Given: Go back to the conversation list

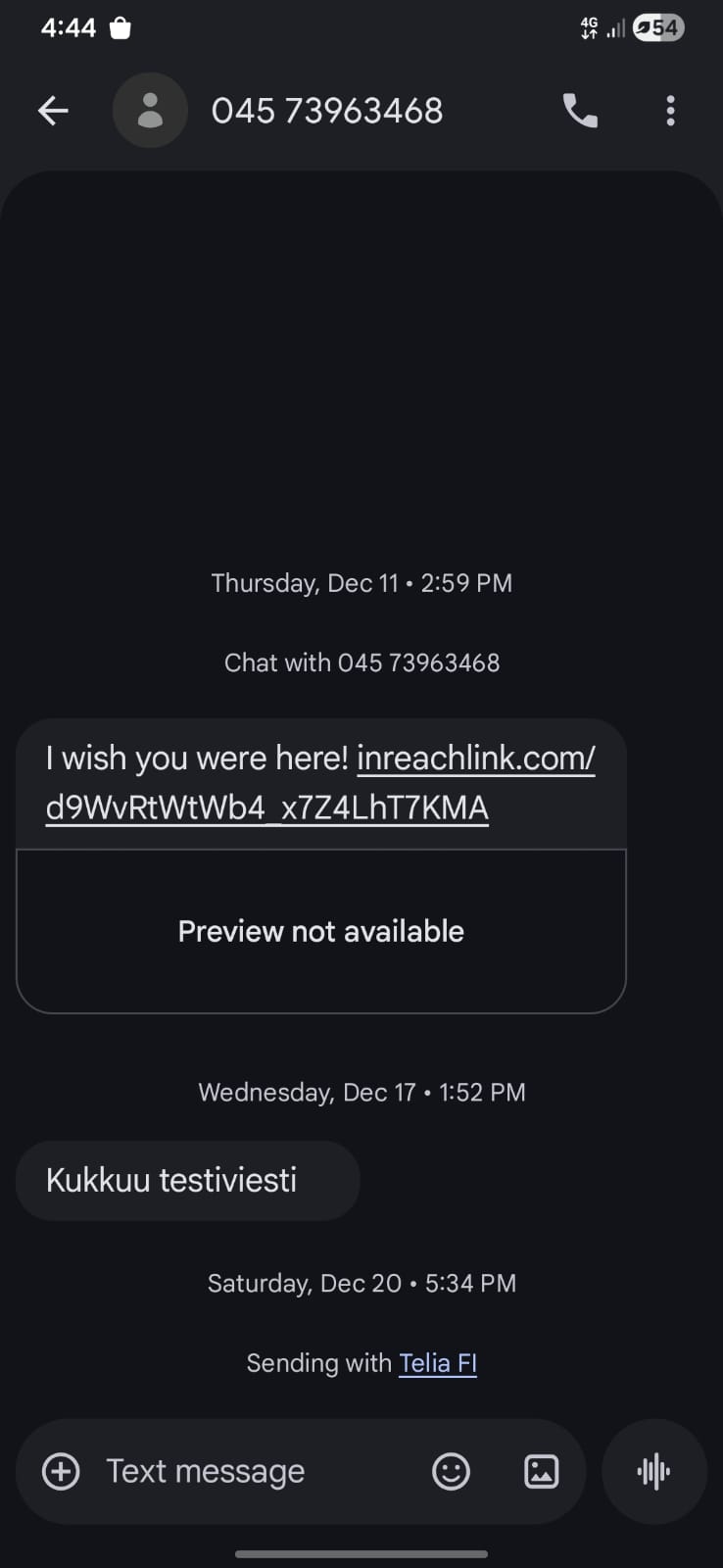Looking at the screenshot, I should coord(53,111).
